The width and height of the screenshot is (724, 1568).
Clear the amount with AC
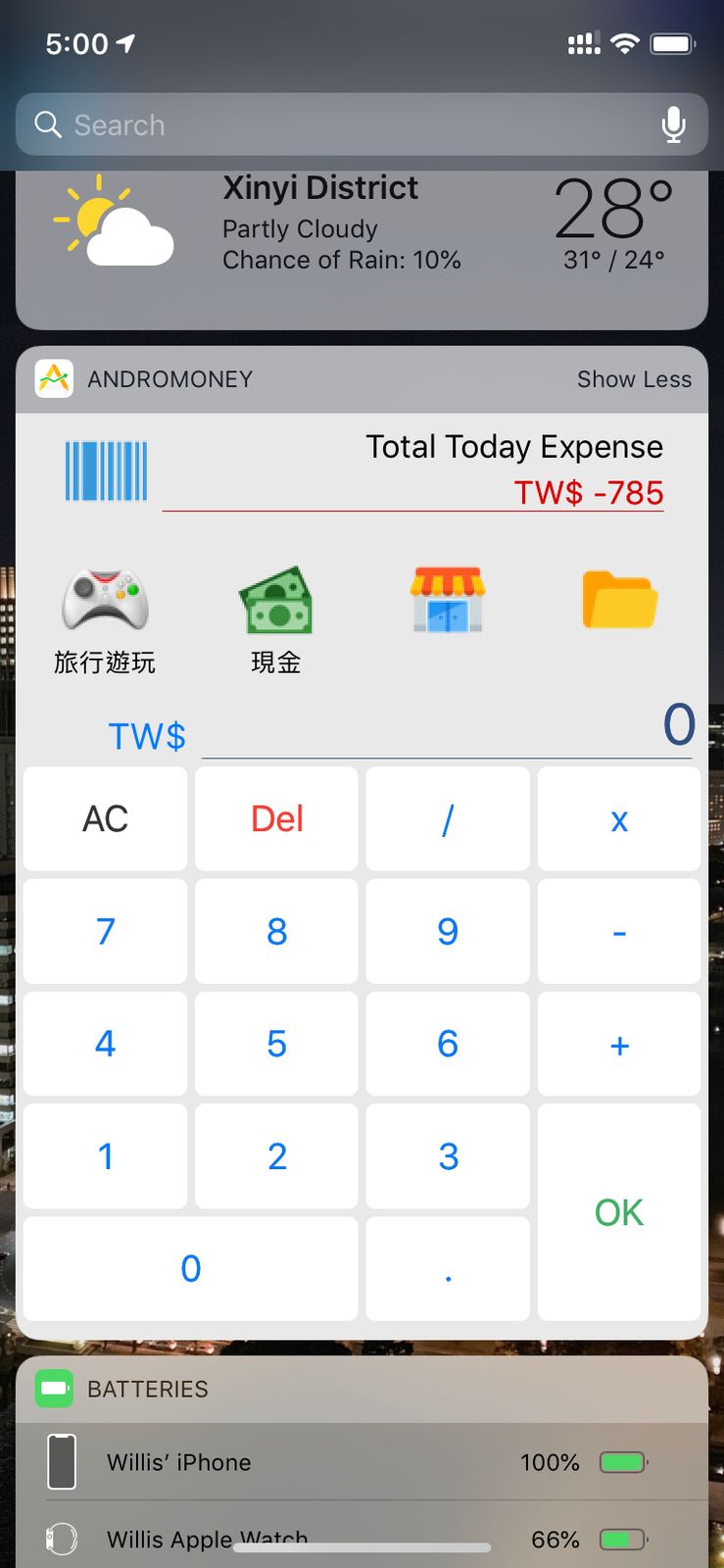[x=105, y=819]
